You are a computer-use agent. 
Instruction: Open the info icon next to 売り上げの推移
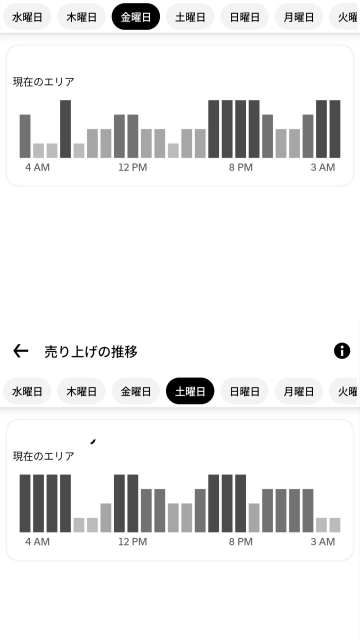coord(342,351)
